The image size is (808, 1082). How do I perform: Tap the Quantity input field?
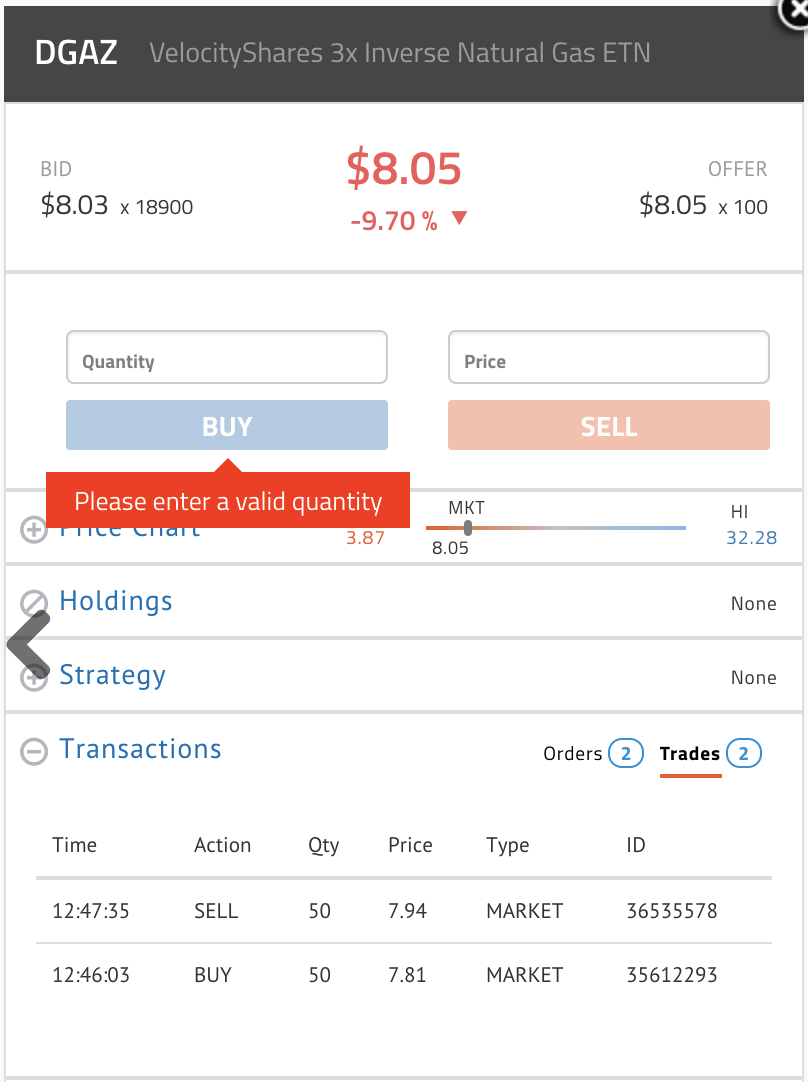[x=226, y=358]
